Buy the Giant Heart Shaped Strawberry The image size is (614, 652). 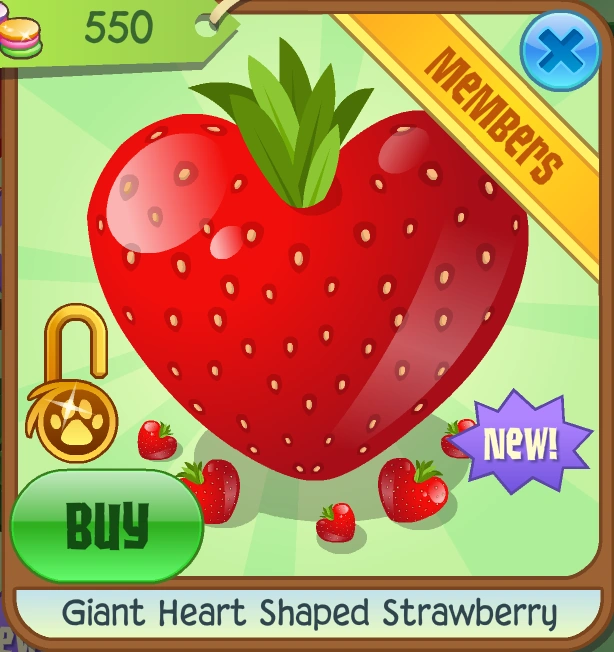106,525
